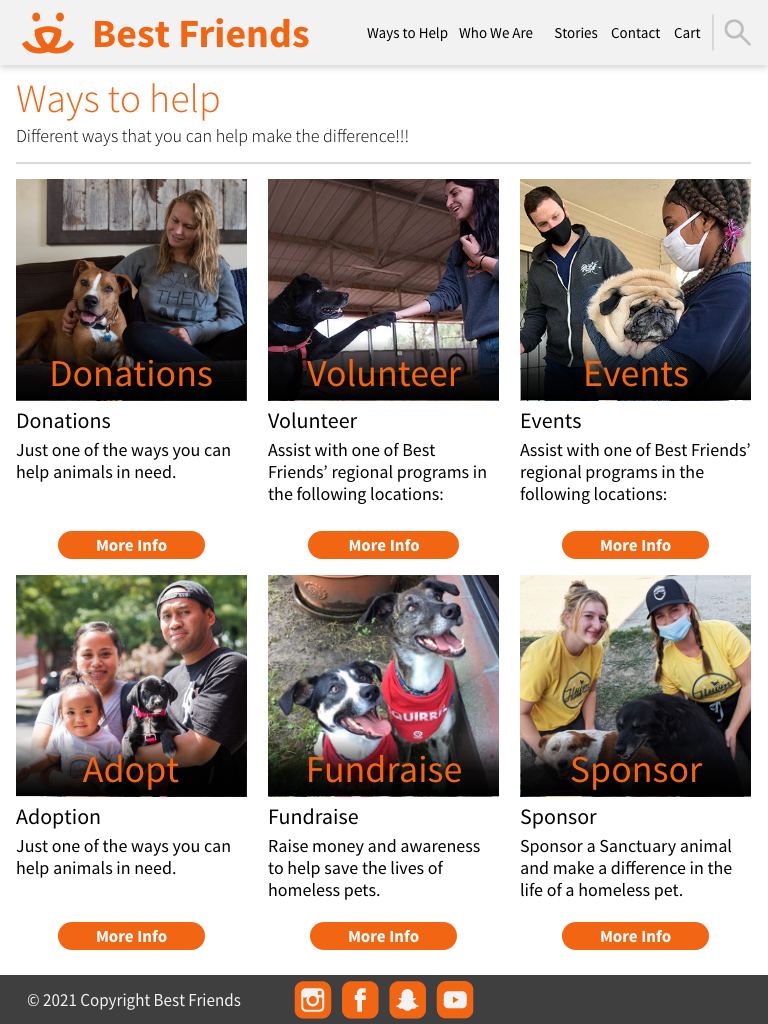Open the Ways to Help menu
Image resolution: width=768 pixels, height=1024 pixels.
click(x=407, y=33)
